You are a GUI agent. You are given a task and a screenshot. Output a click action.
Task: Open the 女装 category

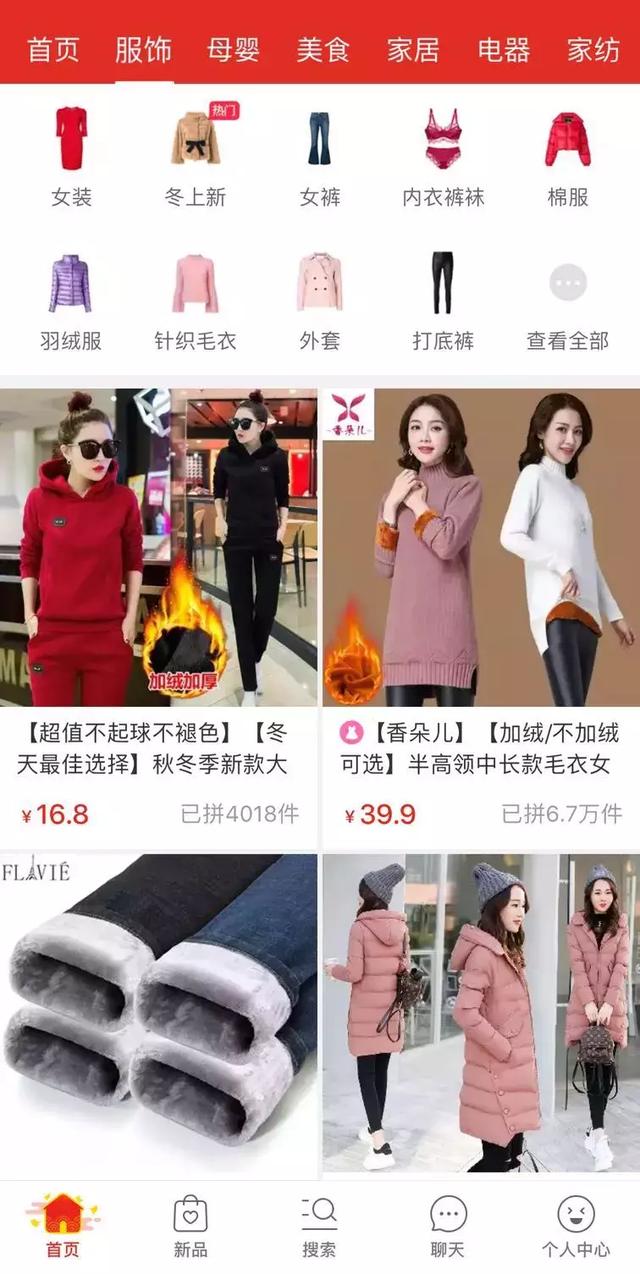tap(71, 156)
